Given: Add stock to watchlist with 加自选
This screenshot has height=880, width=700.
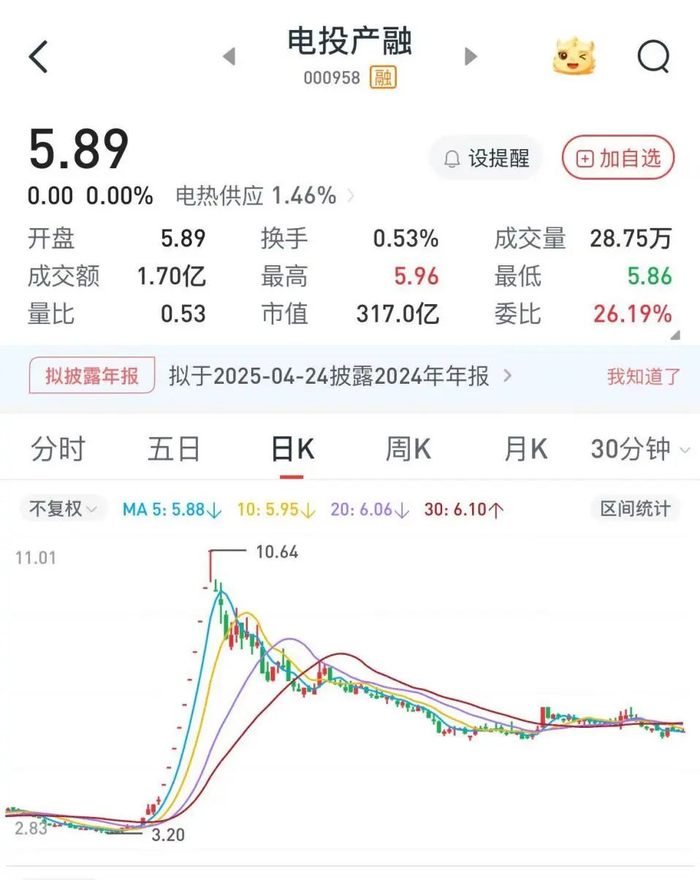Looking at the screenshot, I should pos(618,158).
